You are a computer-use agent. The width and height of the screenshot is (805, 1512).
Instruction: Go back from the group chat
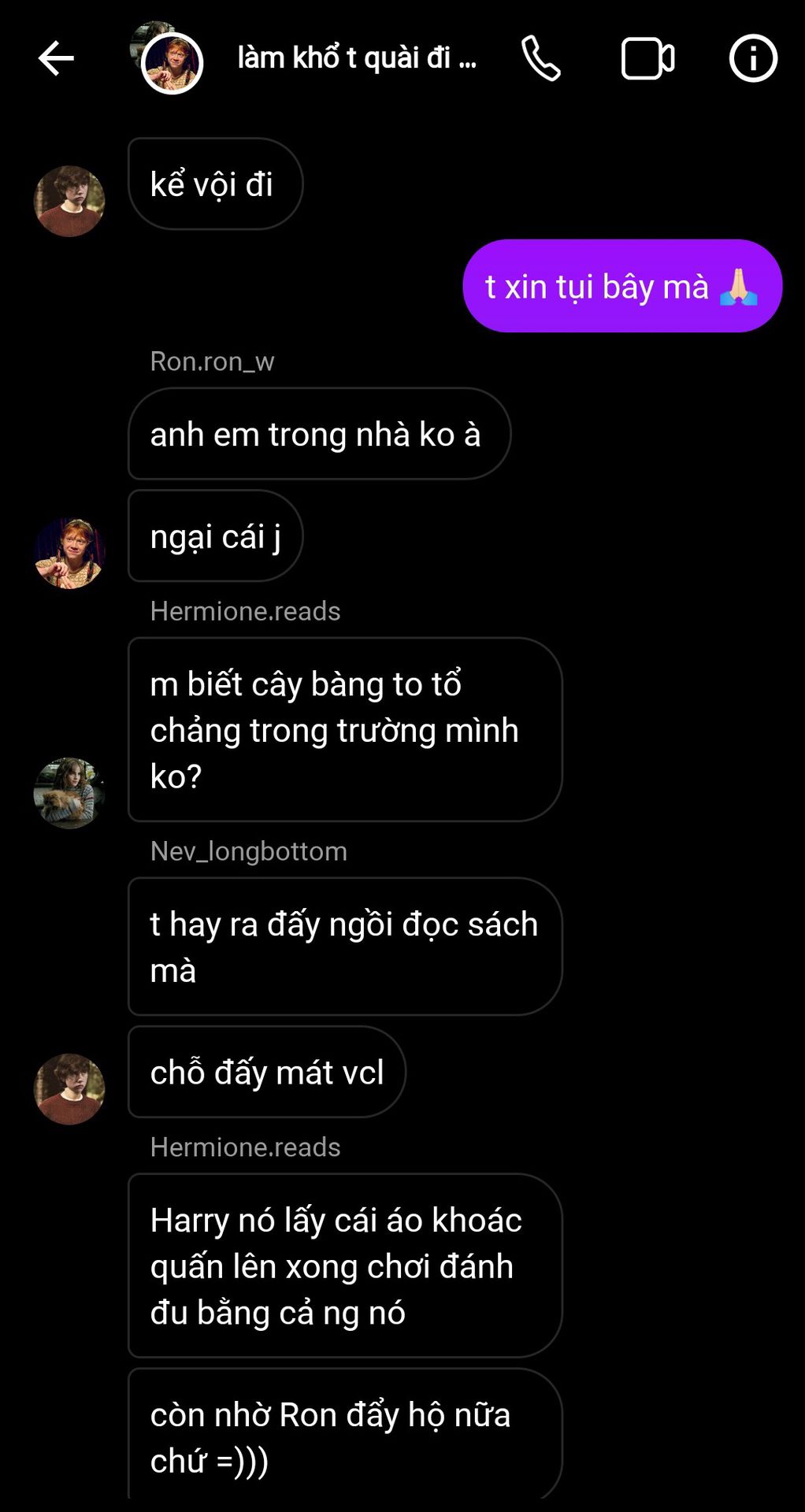(x=56, y=59)
